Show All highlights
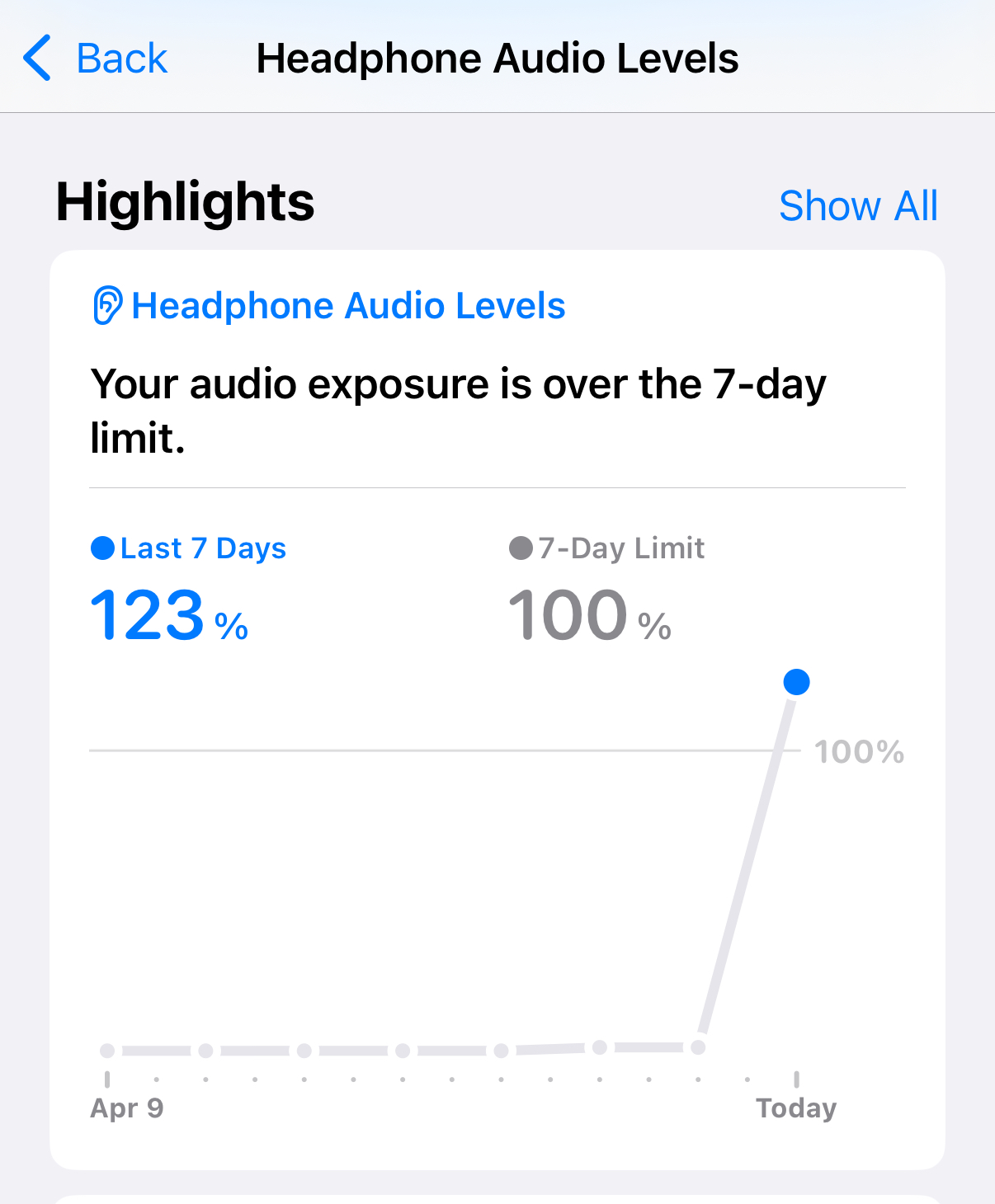This screenshot has width=995, height=1204. tap(858, 206)
